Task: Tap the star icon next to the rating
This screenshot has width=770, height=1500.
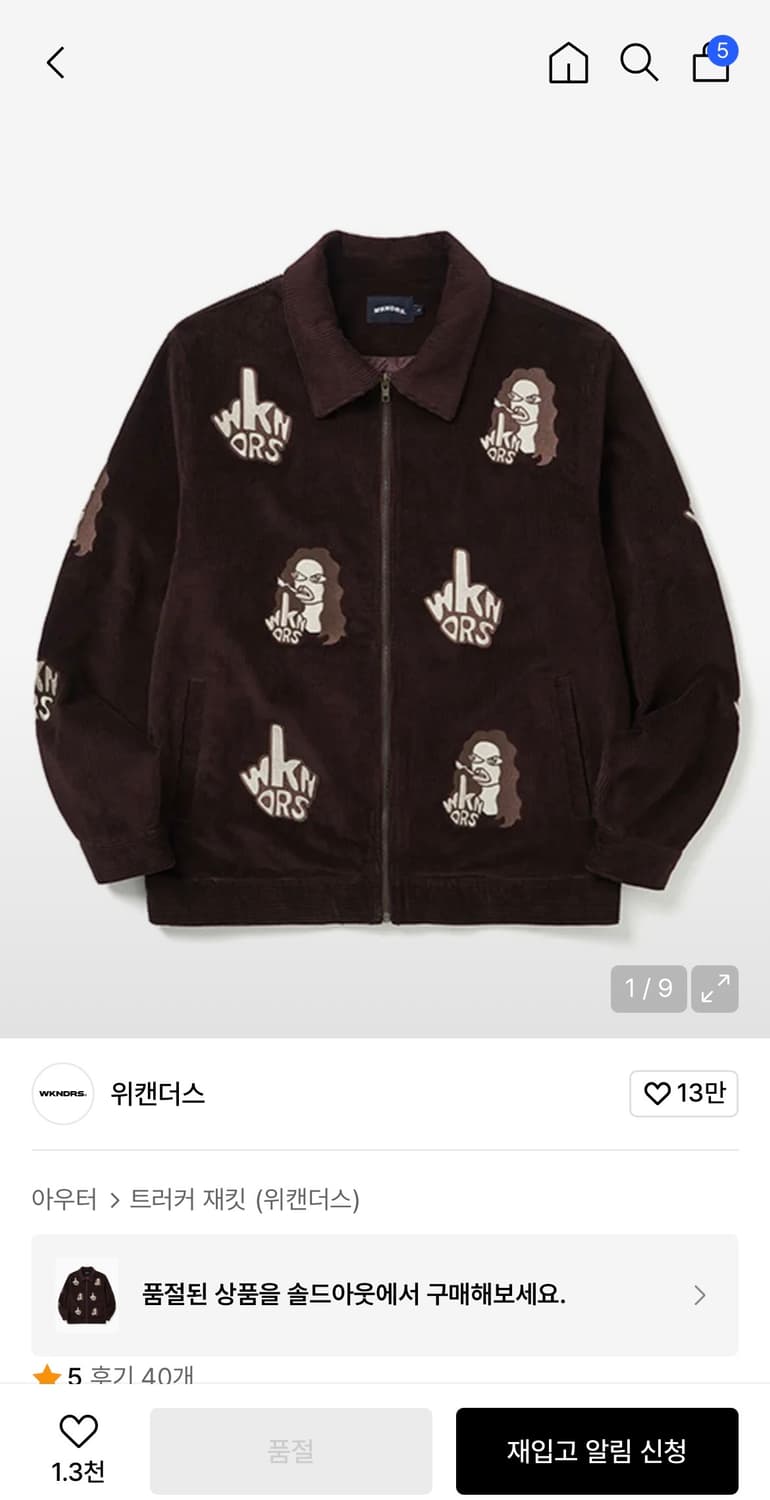Action: click(x=47, y=1374)
